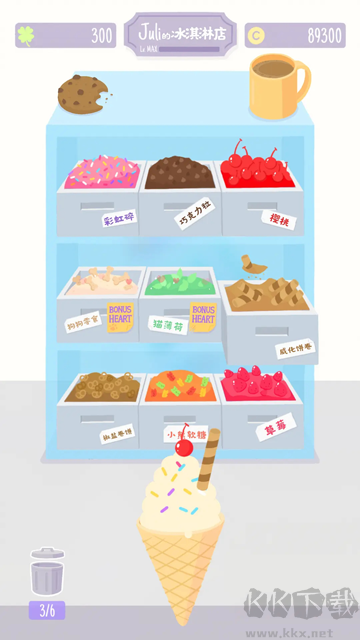
Task: Choose the 小熊软糖 gummy bears bin
Action: click(180, 410)
